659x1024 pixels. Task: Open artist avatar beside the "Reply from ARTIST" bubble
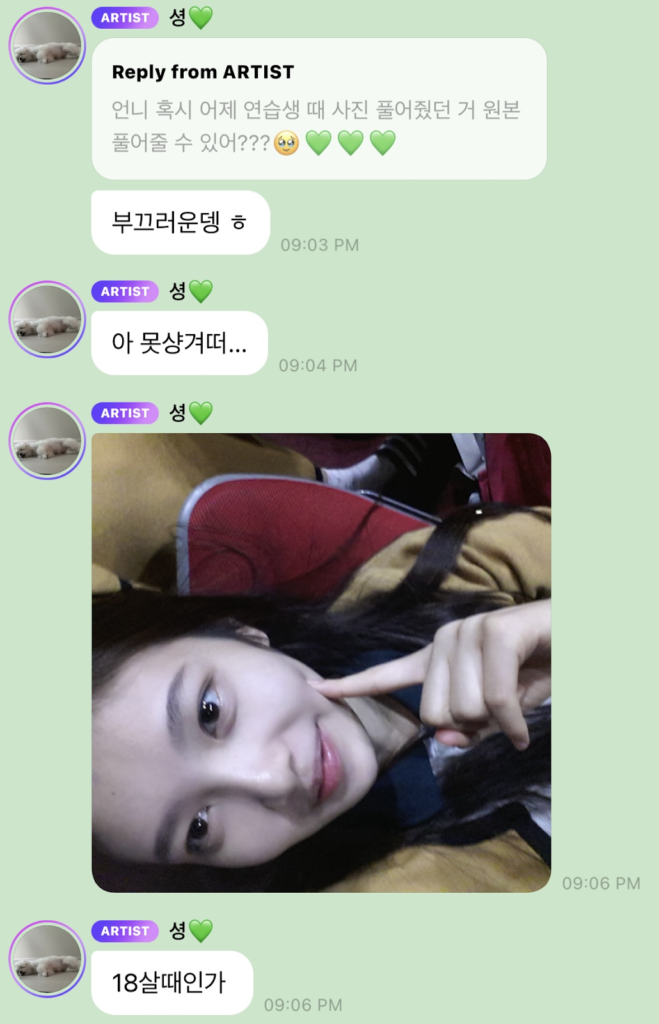coord(47,45)
